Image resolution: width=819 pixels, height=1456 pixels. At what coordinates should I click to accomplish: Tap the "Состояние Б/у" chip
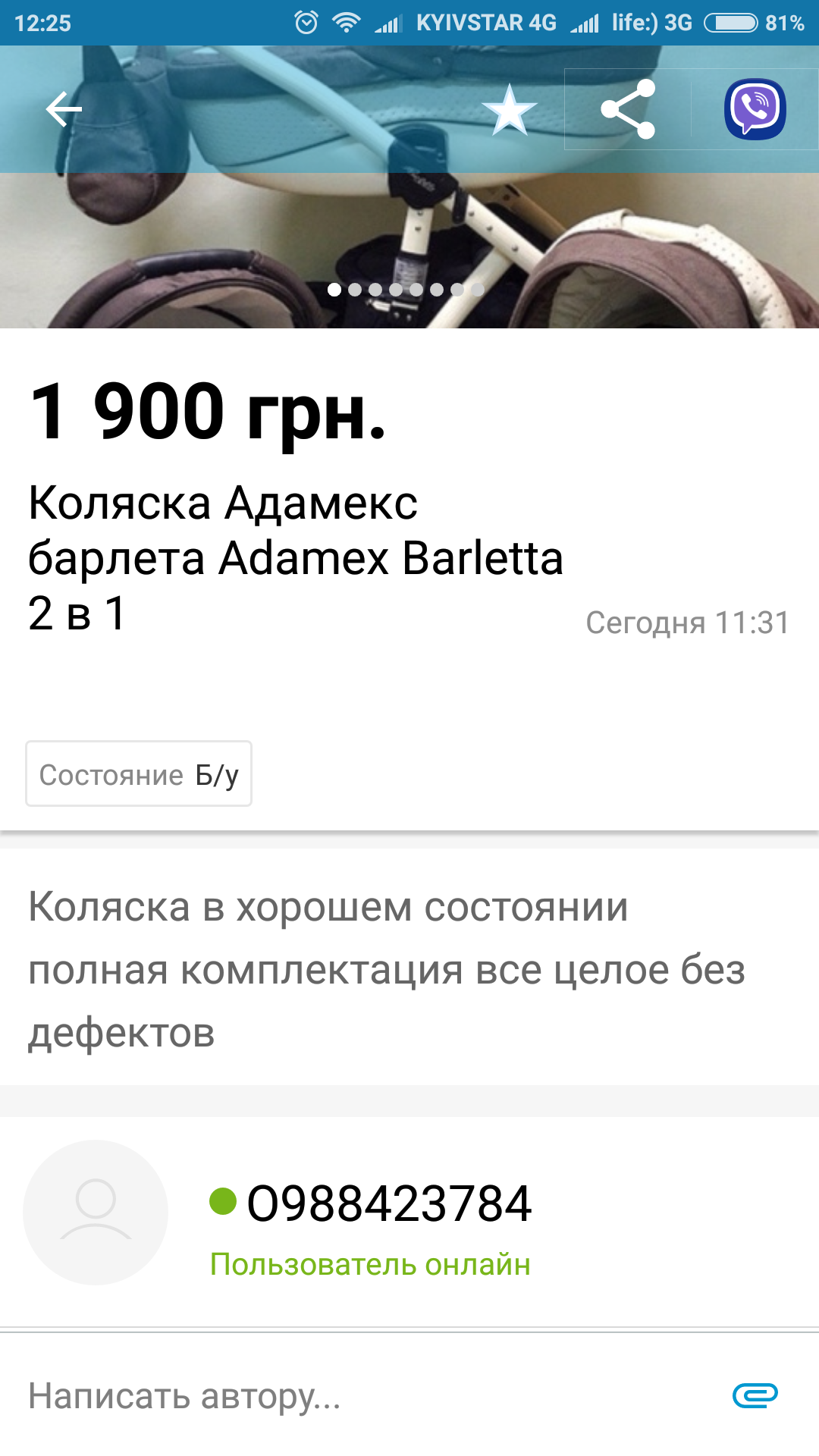pyautogui.click(x=139, y=773)
